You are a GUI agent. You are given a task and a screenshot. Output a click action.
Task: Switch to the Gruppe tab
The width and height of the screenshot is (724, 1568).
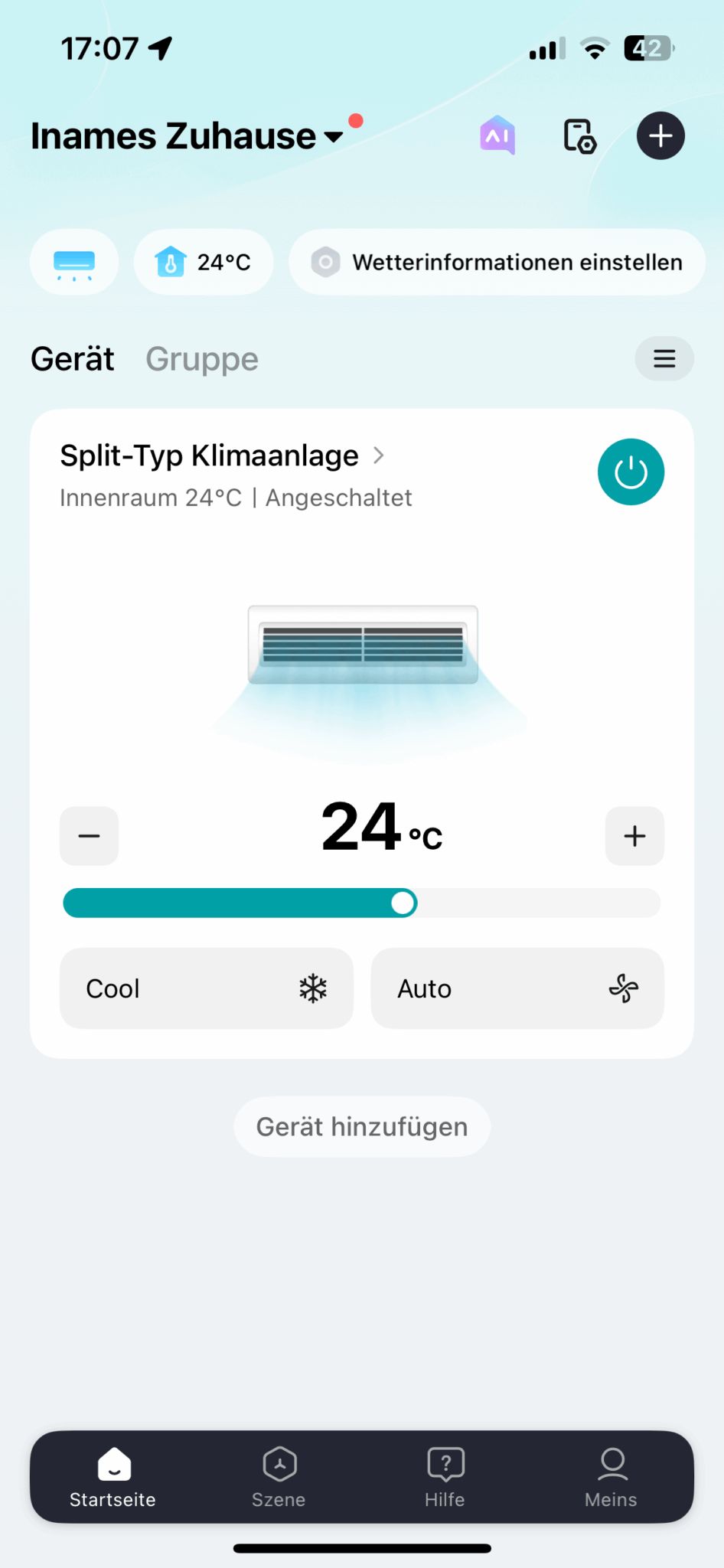click(x=202, y=359)
